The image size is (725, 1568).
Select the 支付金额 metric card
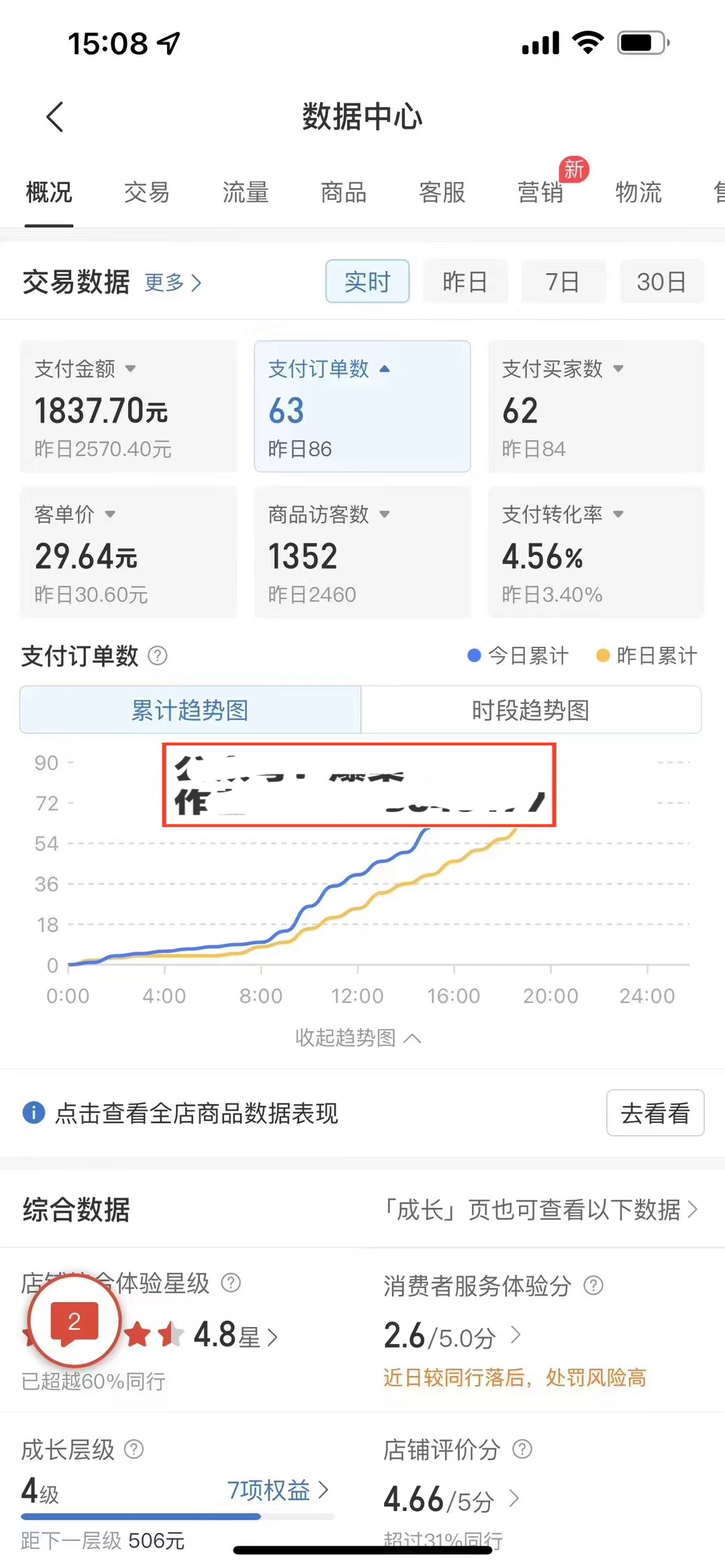[x=128, y=407]
